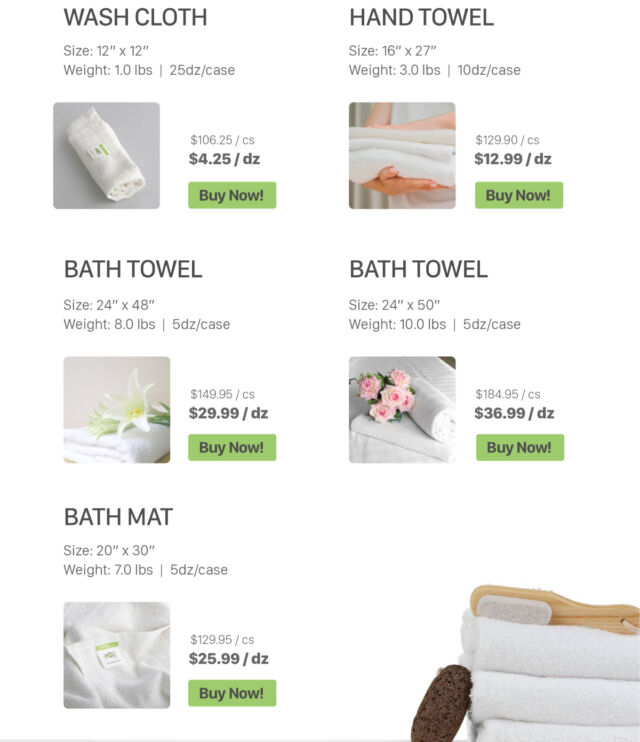
Task: Open the Wash Cloth product image
Action: 106,155
